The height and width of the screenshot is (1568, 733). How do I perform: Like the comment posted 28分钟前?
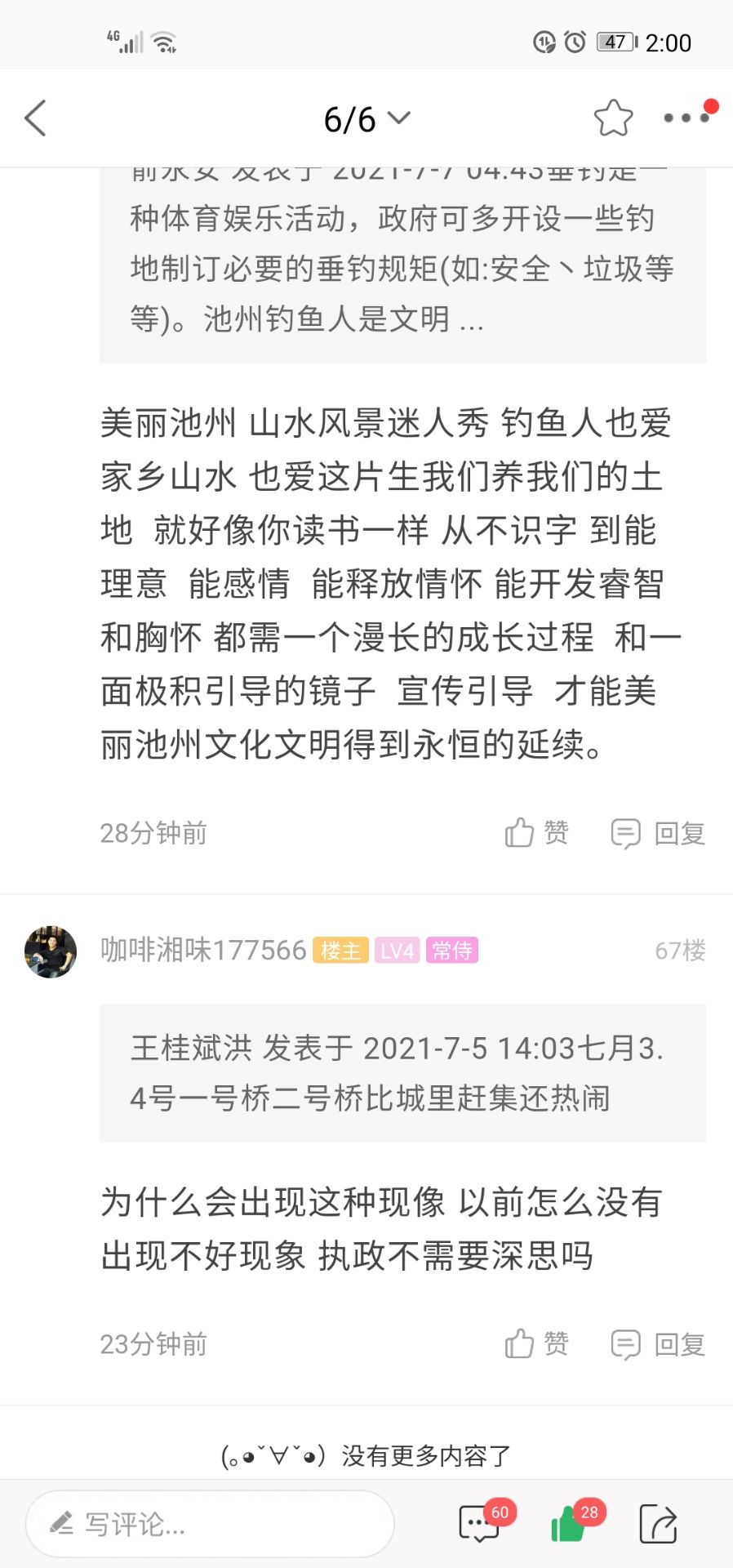[536, 833]
